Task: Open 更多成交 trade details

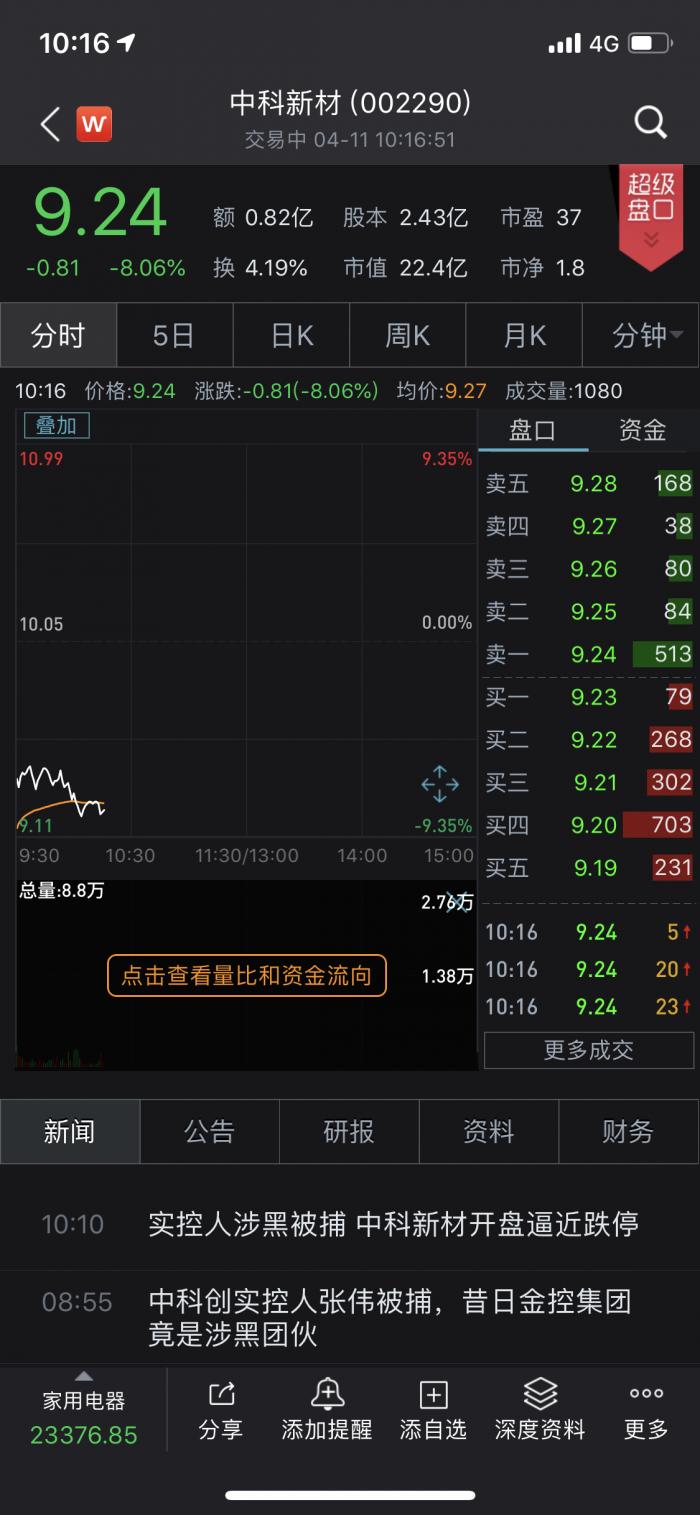Action: [x=588, y=1050]
